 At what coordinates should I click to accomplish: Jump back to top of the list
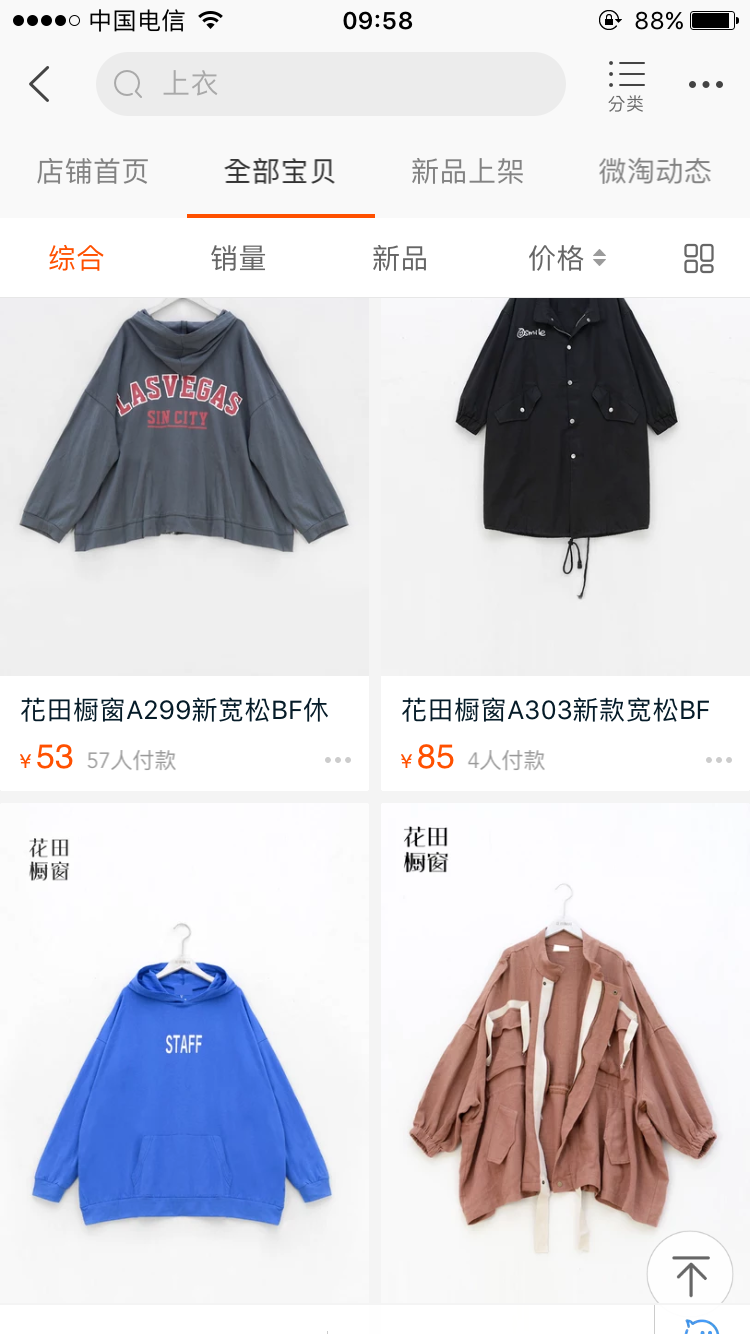(x=690, y=1274)
